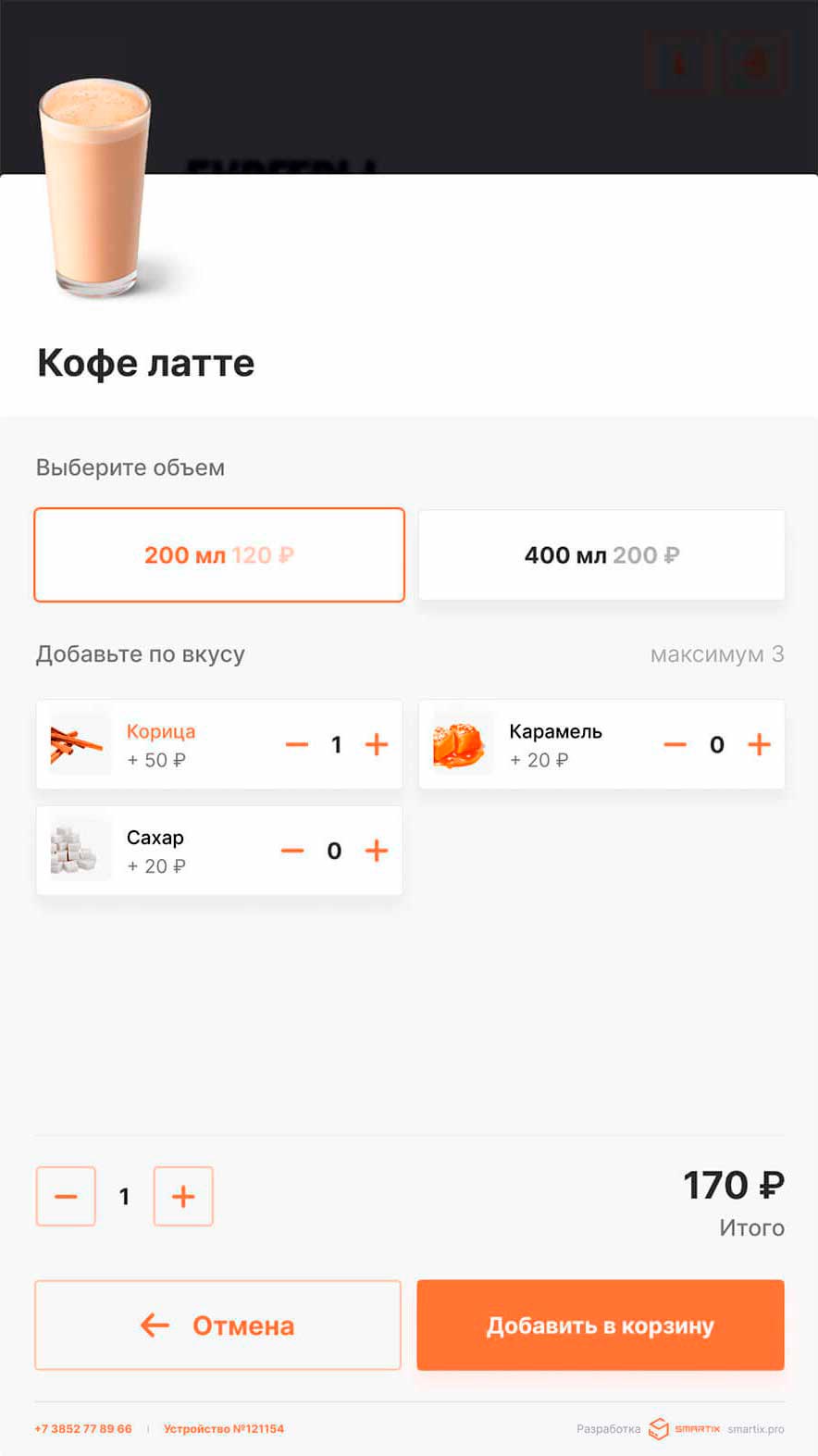Increase the drink count with plus

183,1196
